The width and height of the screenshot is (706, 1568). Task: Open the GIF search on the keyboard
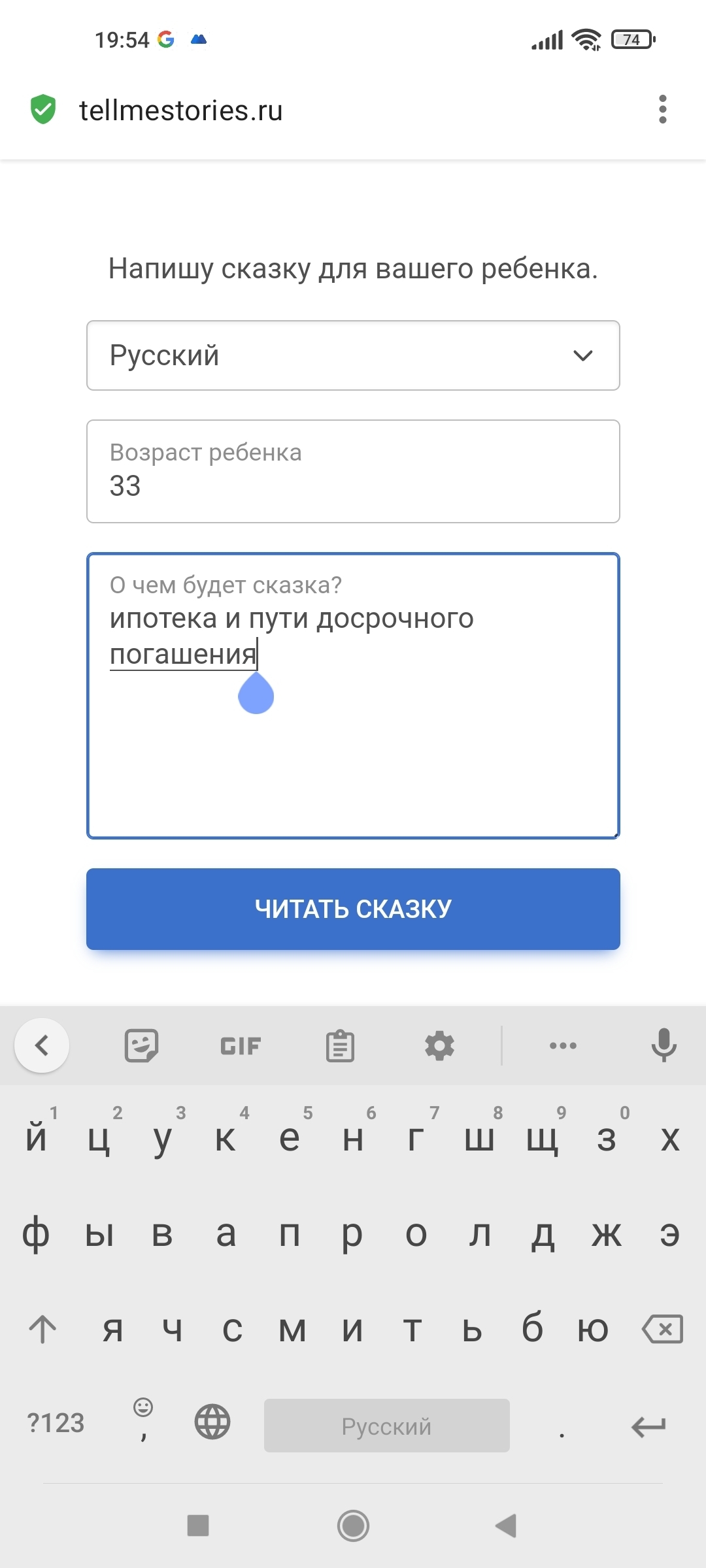pyautogui.click(x=241, y=1046)
